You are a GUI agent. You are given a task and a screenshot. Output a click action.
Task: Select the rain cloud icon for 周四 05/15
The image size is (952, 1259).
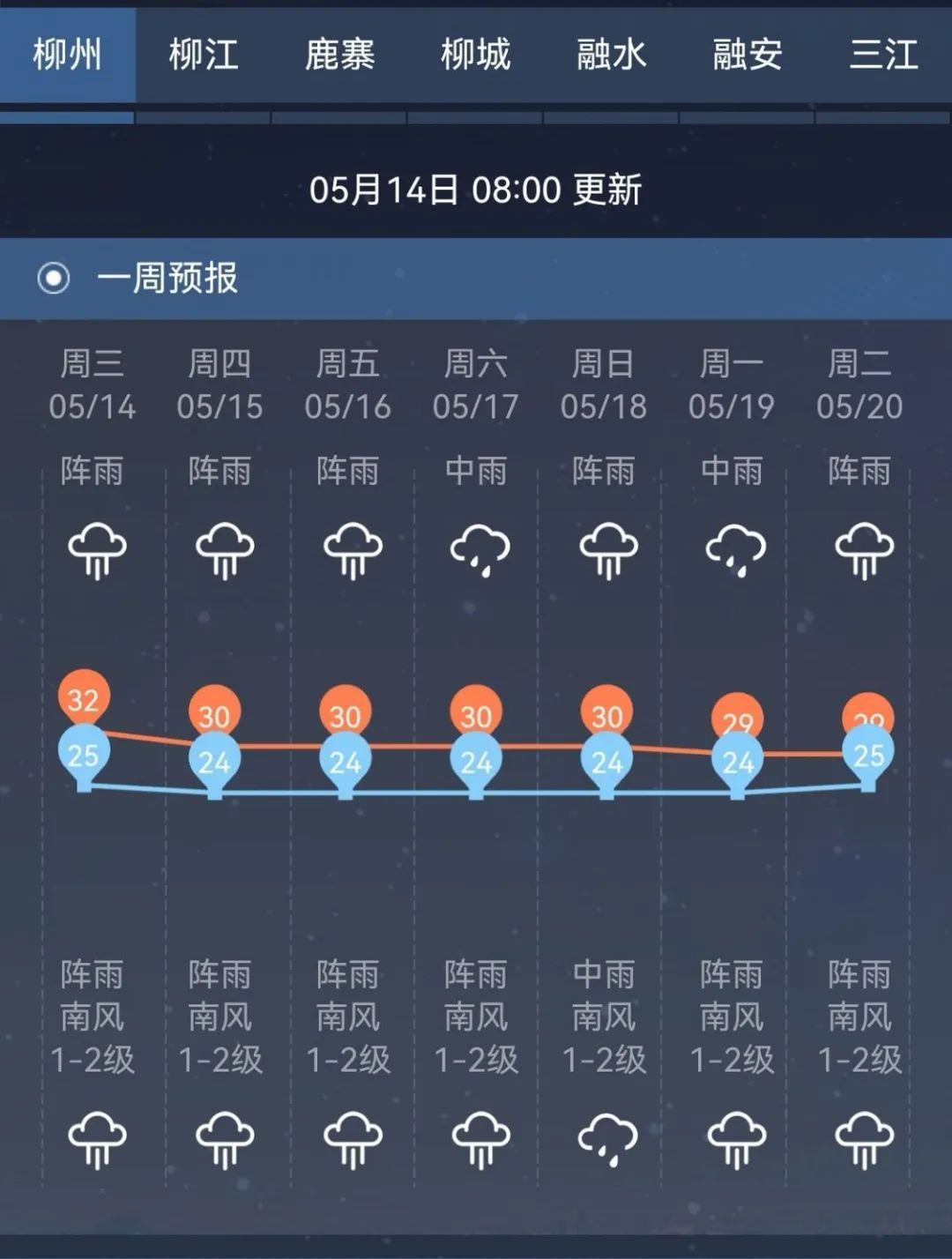point(220,545)
